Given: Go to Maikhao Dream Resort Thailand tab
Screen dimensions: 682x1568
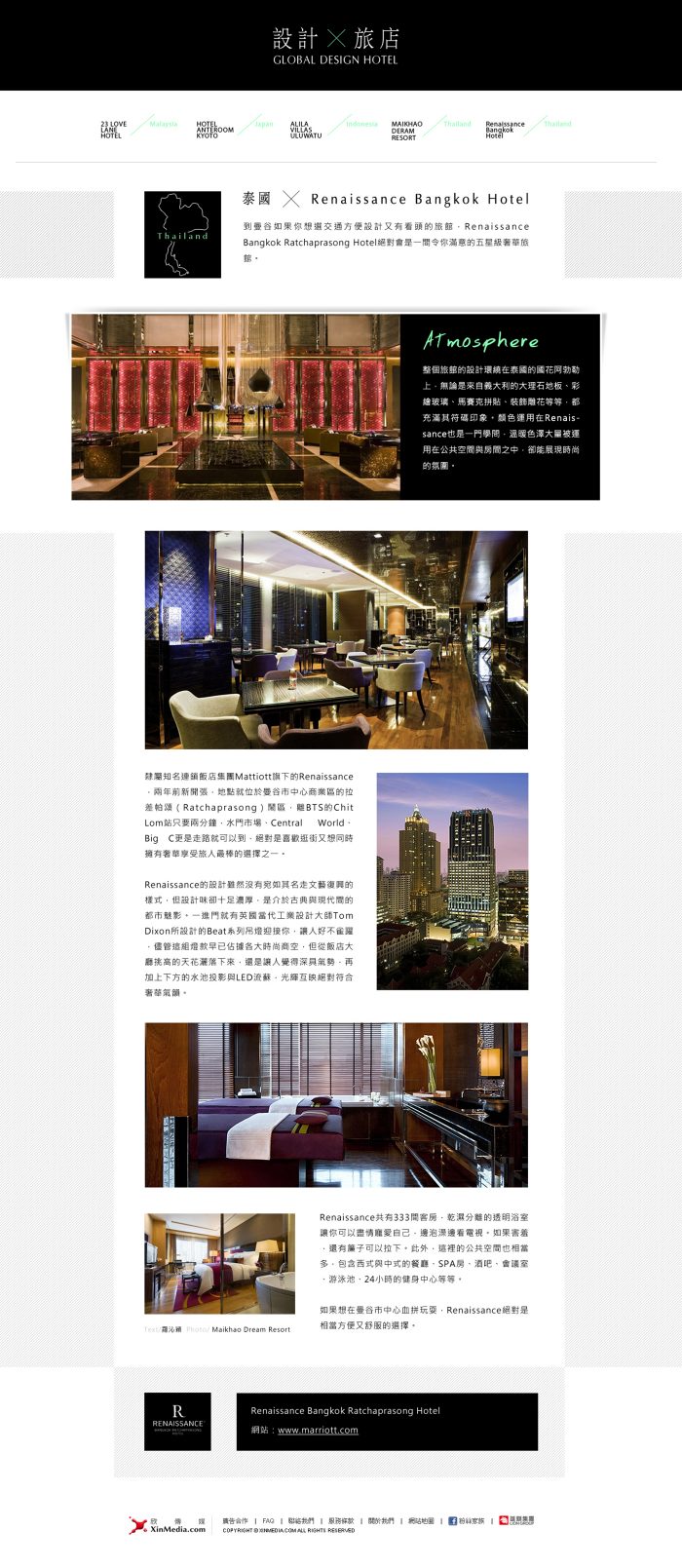Looking at the screenshot, I should [432, 130].
